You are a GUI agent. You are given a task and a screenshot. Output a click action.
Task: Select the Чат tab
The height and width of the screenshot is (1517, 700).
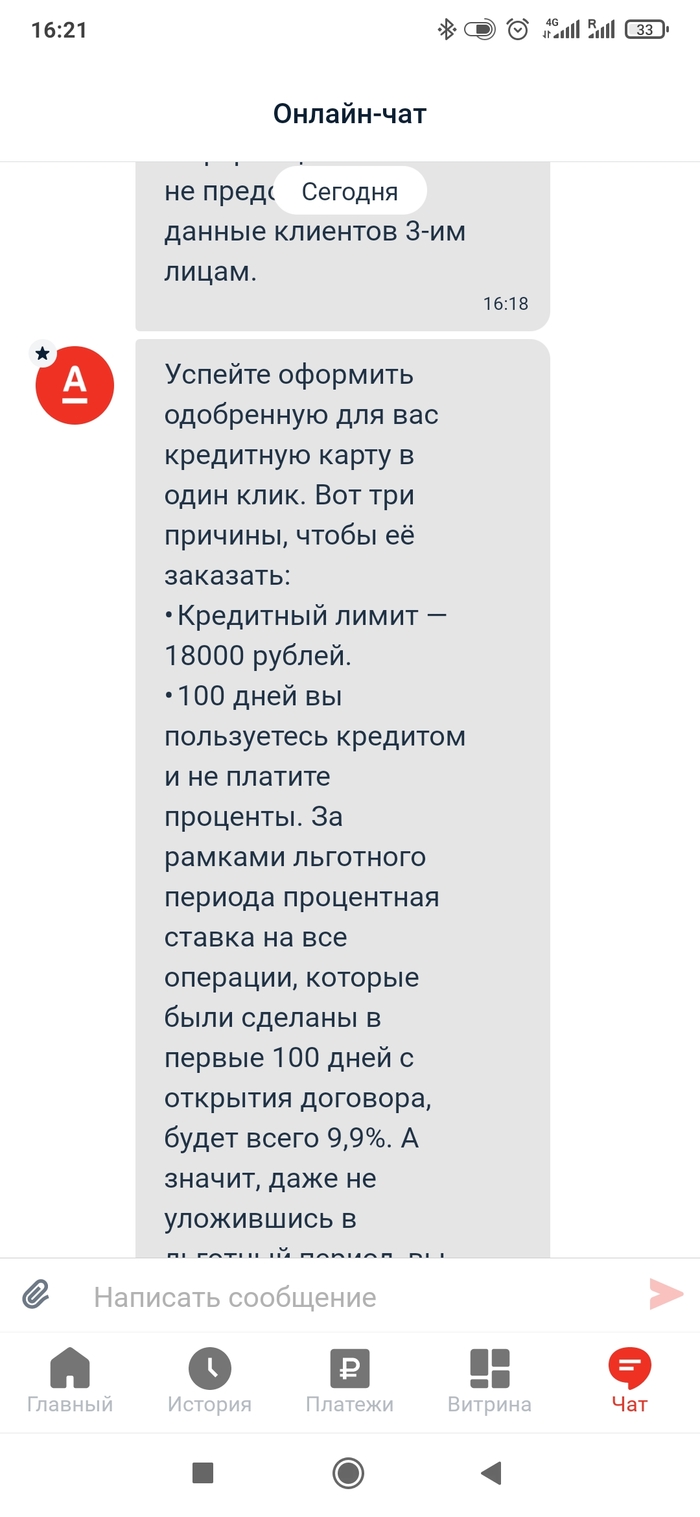(x=629, y=1380)
